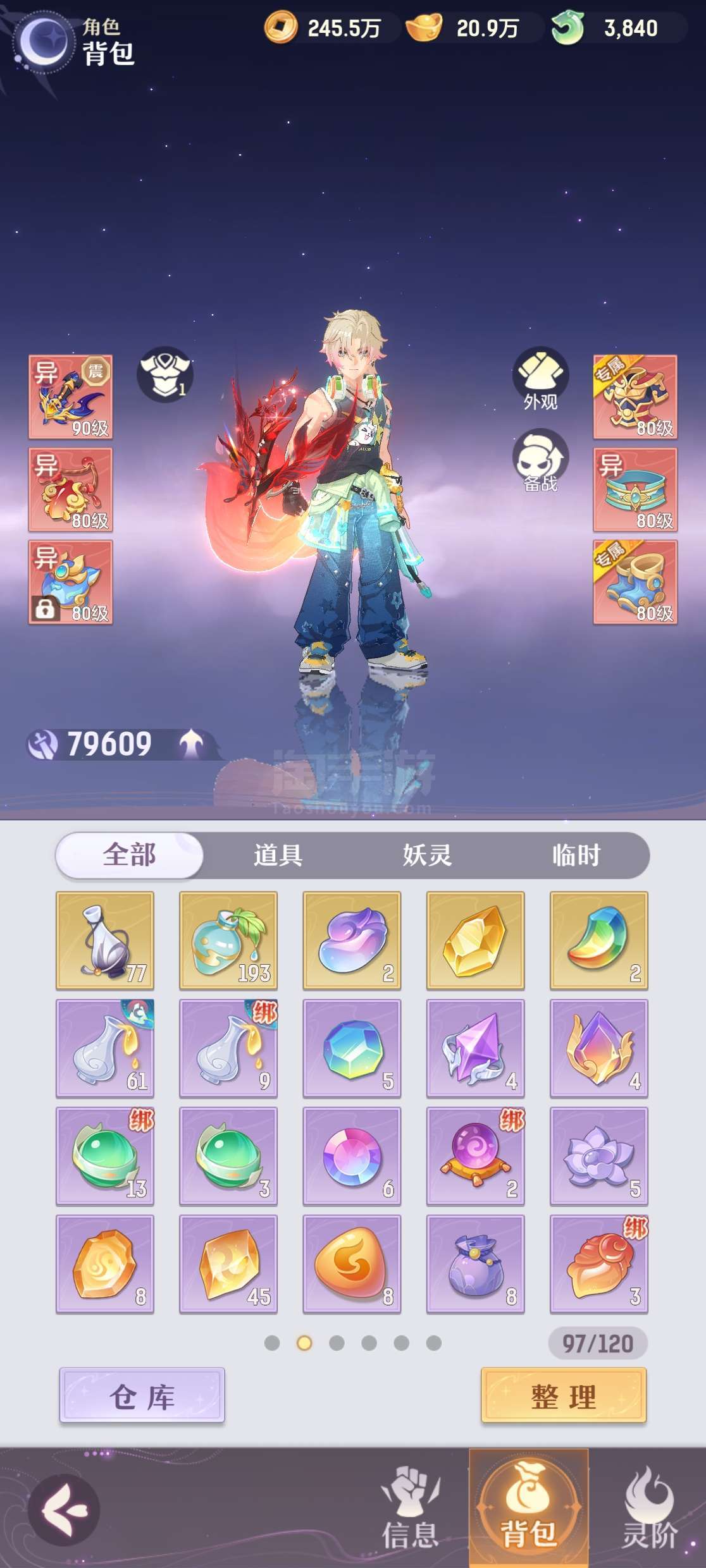This screenshot has width=706, height=1568.
Task: Select the potion item with 193
Action: [x=228, y=940]
